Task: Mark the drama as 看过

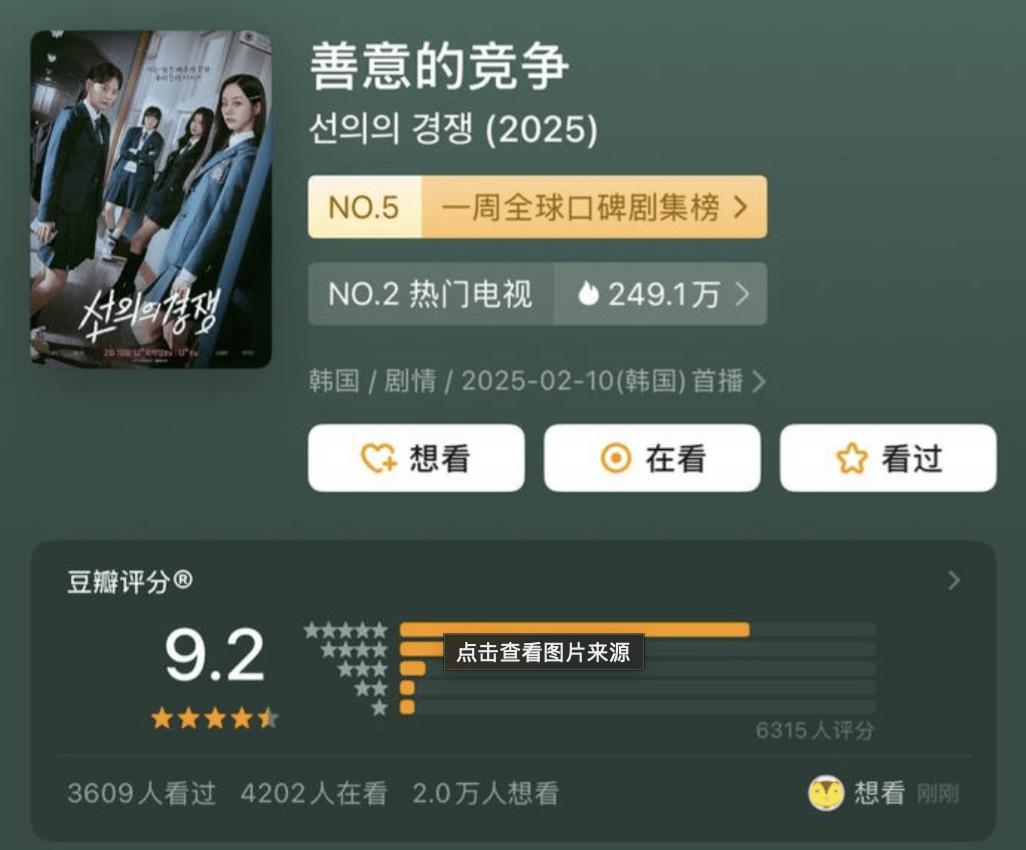Action: click(x=888, y=458)
